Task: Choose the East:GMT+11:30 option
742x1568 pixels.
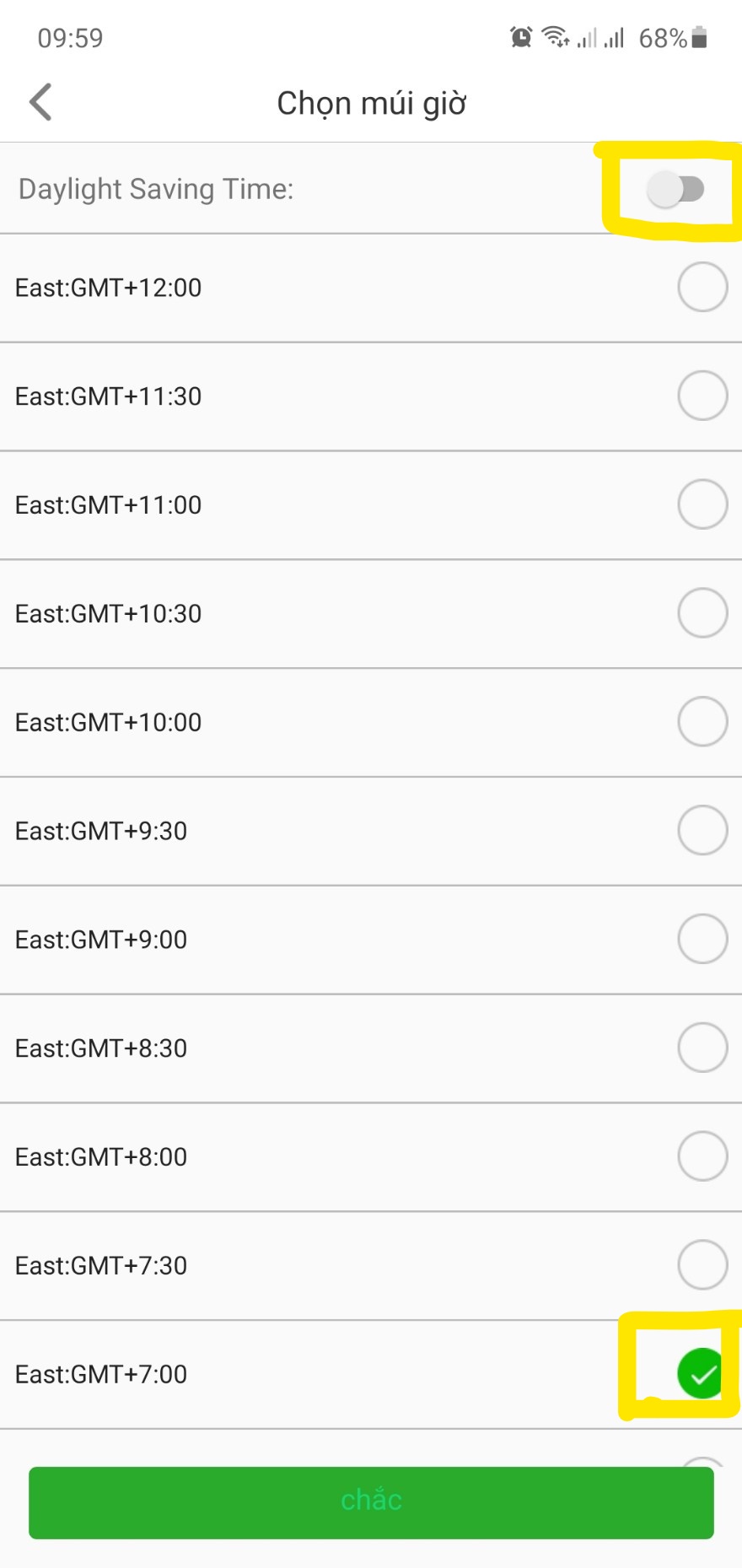Action: [x=702, y=396]
